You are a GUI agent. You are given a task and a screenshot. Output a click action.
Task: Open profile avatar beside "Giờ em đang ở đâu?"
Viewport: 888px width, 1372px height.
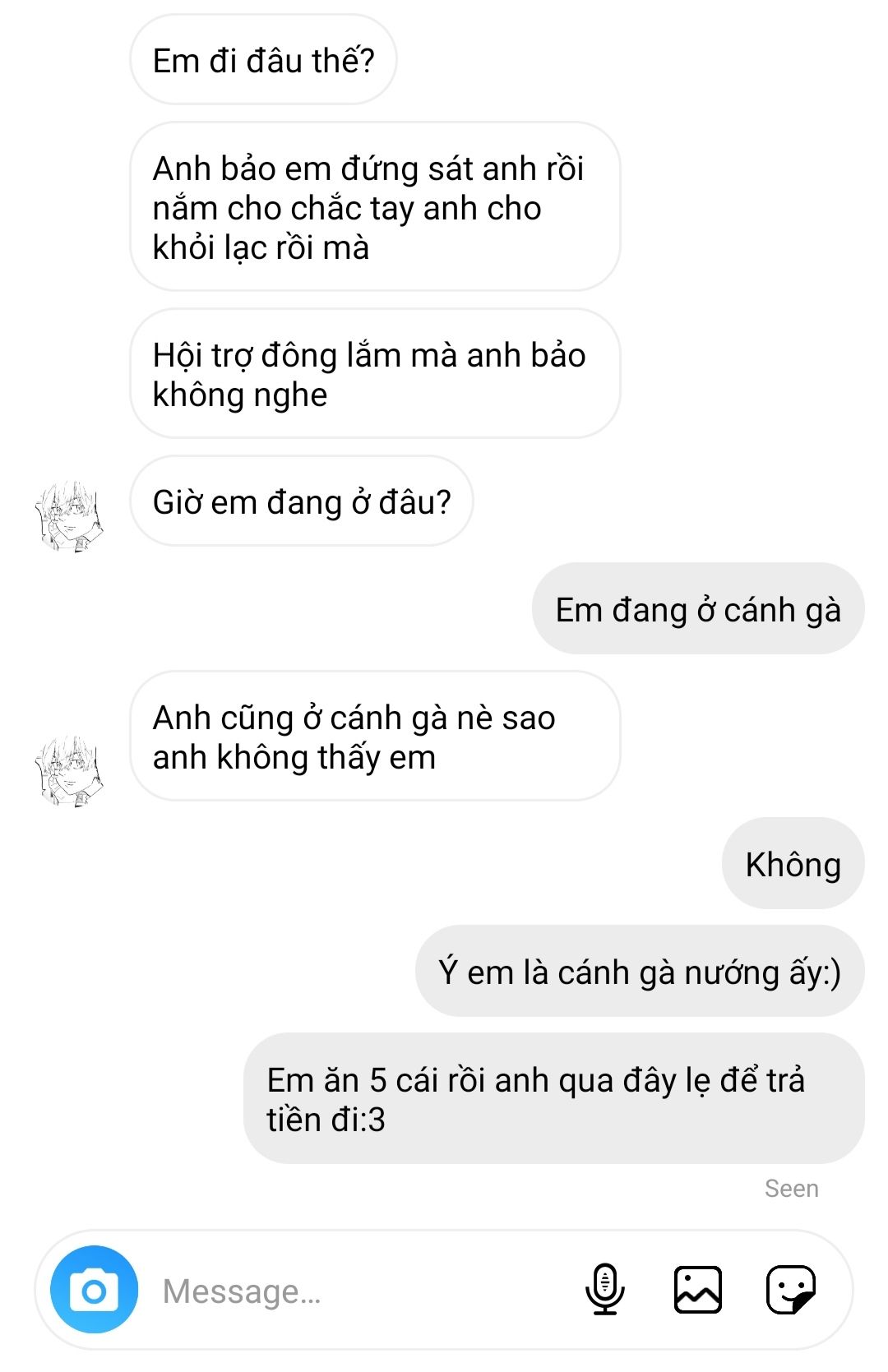click(x=69, y=516)
